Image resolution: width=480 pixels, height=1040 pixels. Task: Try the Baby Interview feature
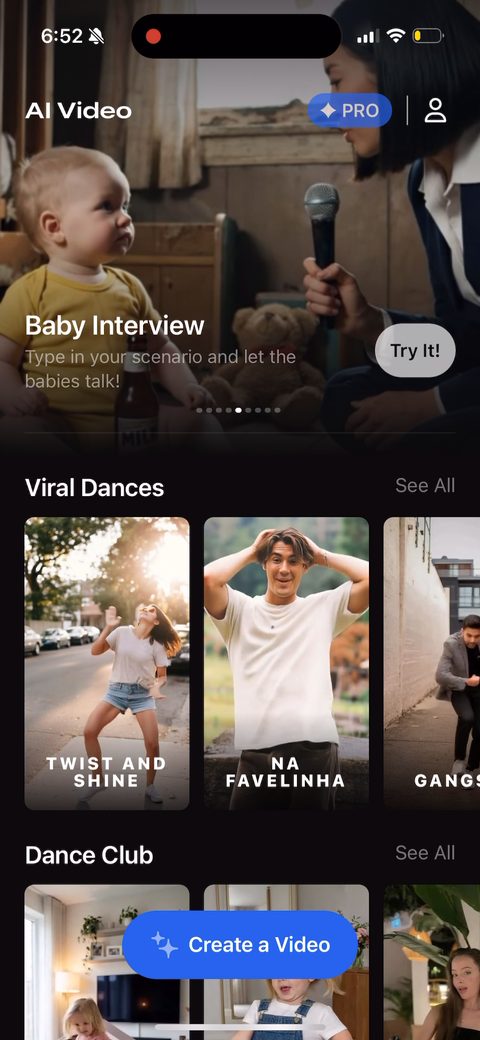point(415,350)
